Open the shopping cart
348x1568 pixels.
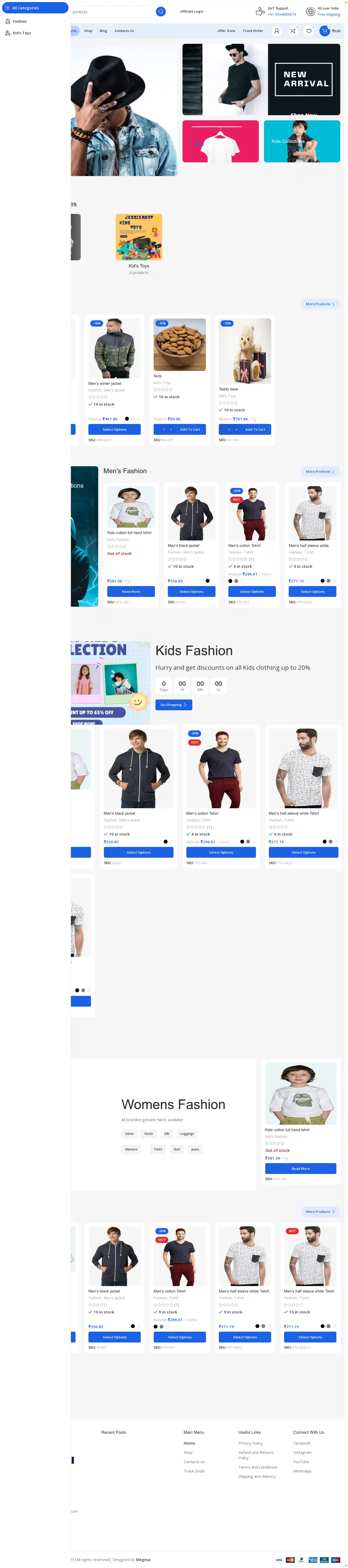(324, 30)
